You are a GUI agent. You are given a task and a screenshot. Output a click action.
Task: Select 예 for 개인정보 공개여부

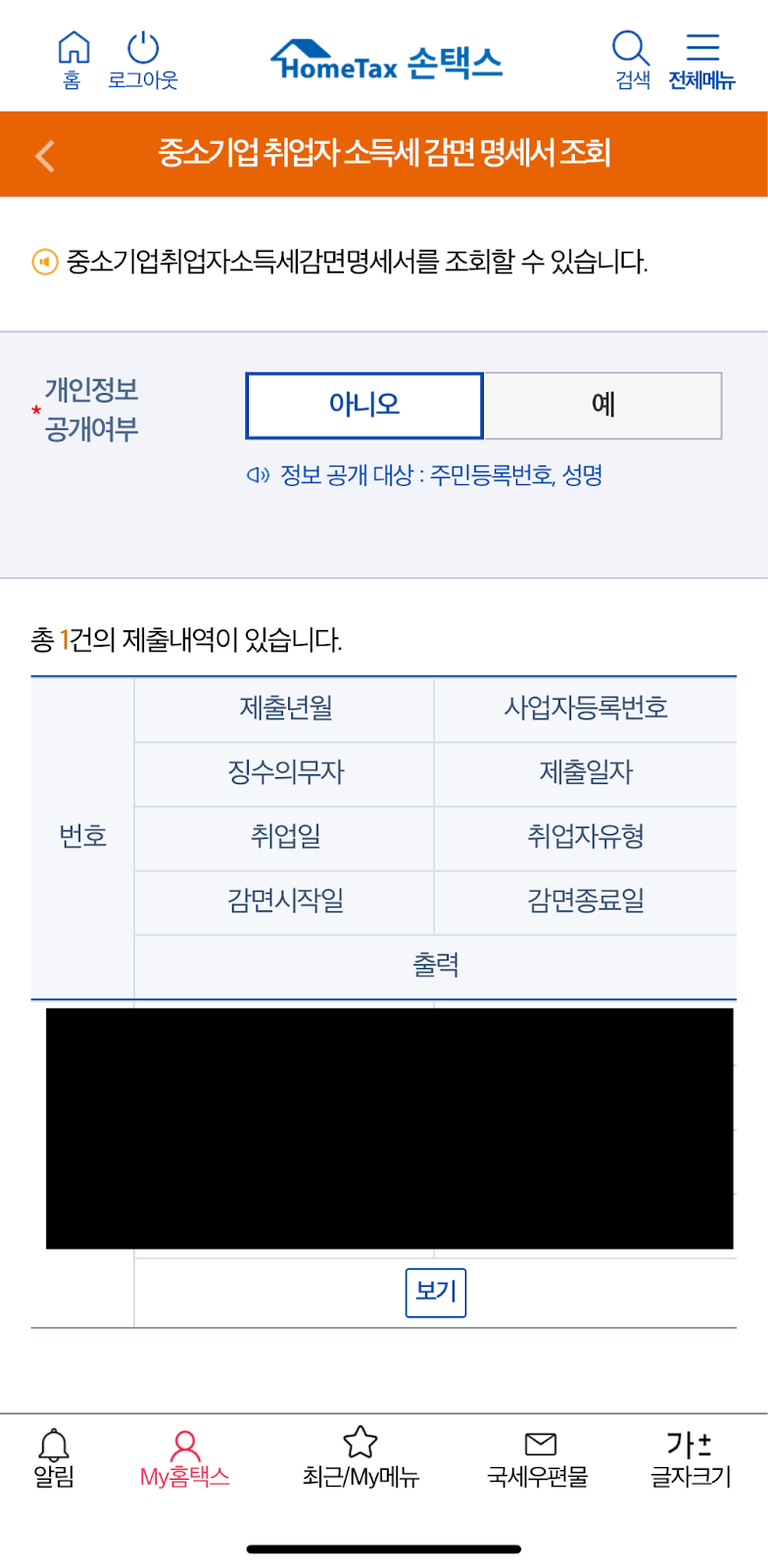(x=603, y=405)
